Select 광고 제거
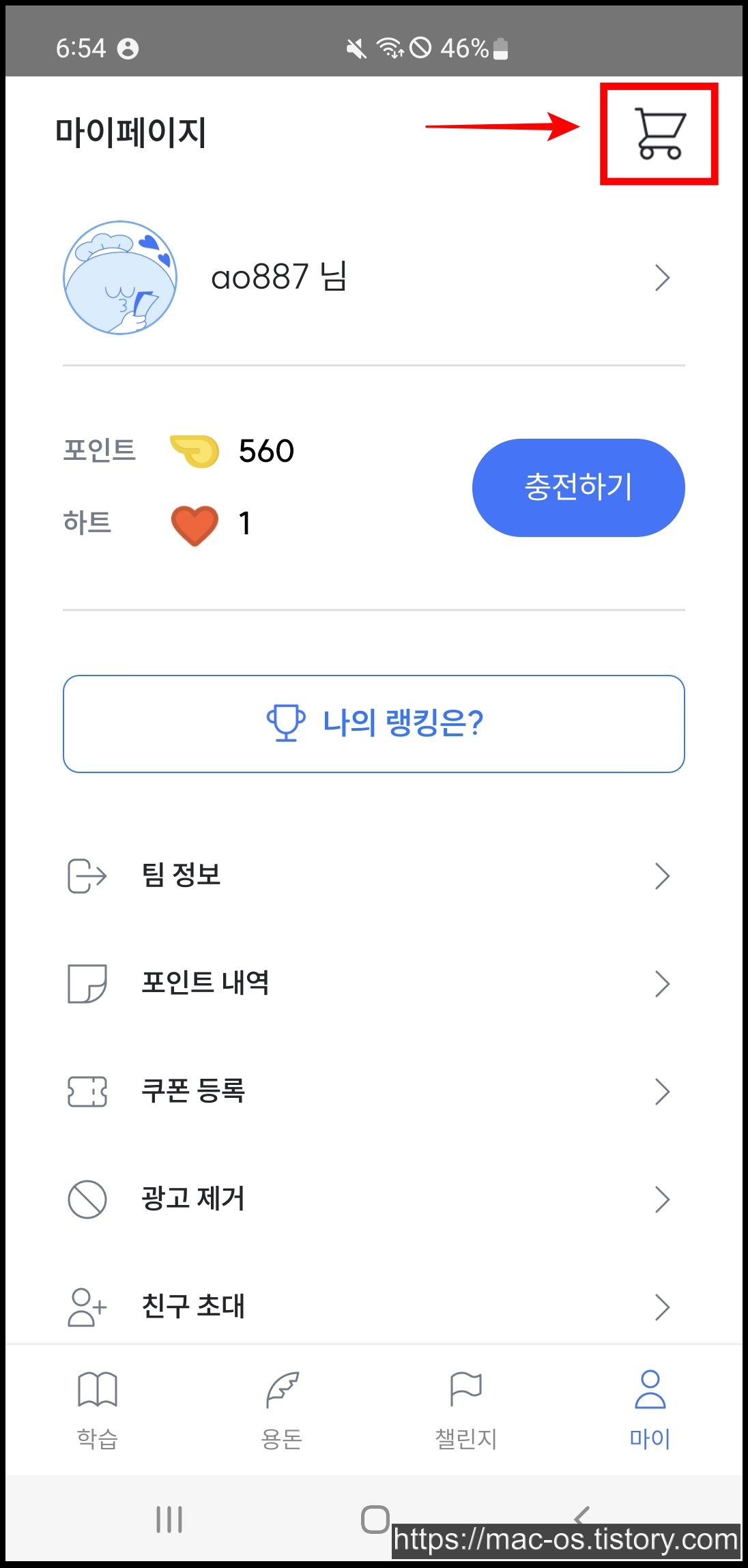The width and height of the screenshot is (748, 1568). coord(373,1199)
